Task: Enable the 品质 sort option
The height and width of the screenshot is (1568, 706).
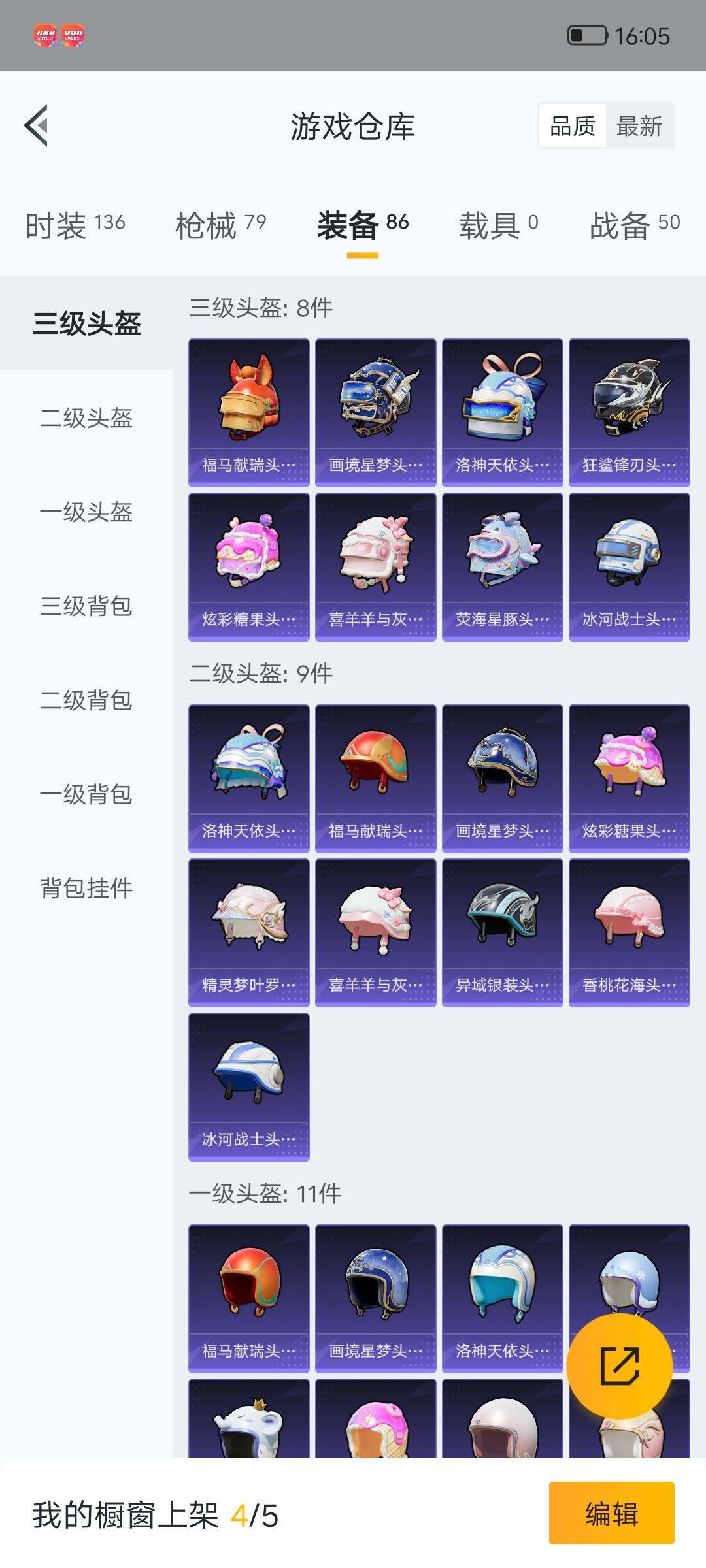Action: tap(571, 126)
